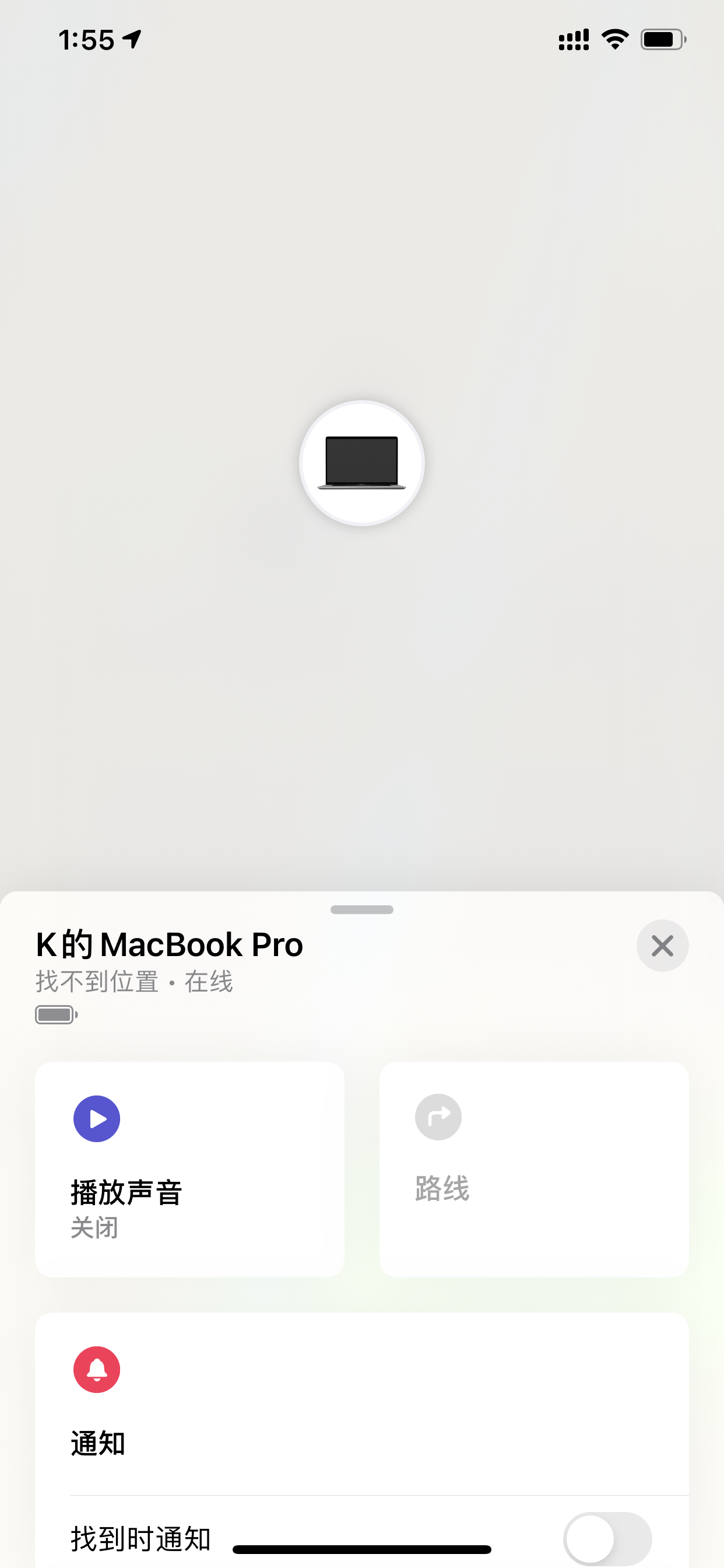Tap the 路线 directions card
Image resolution: width=724 pixels, height=1568 pixels.
(x=533, y=1168)
